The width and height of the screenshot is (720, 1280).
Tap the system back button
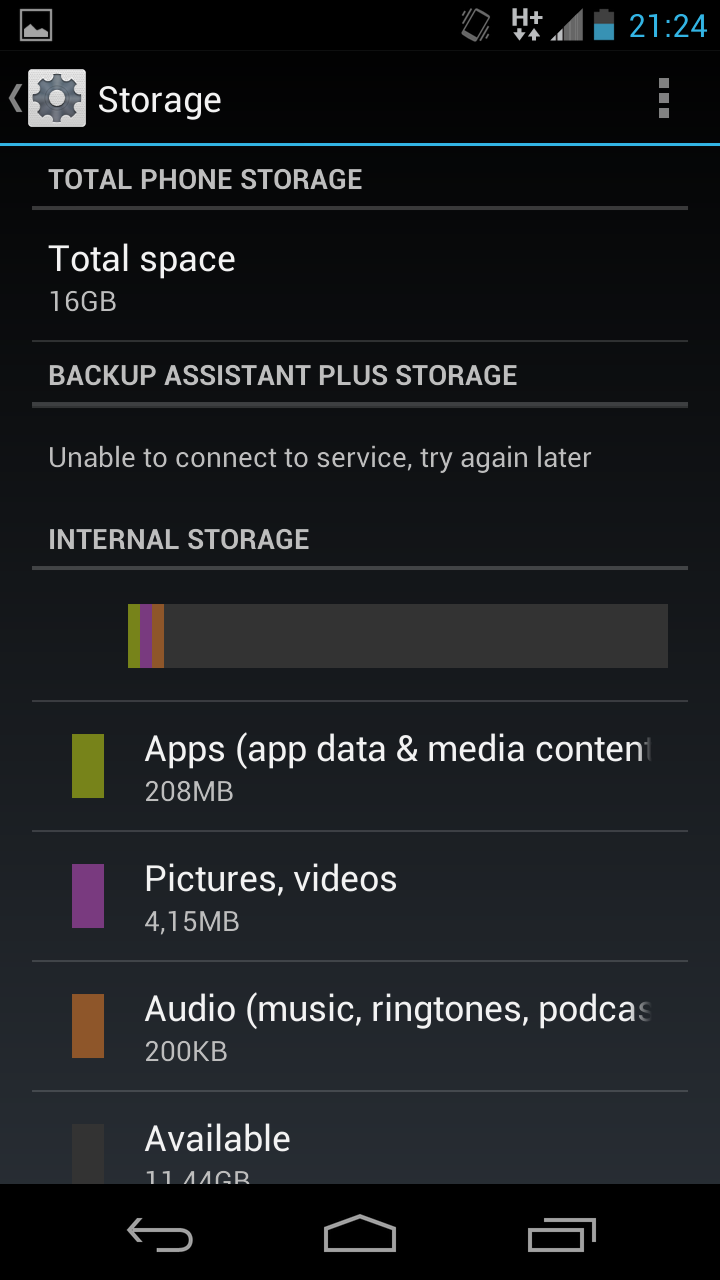(160, 1234)
